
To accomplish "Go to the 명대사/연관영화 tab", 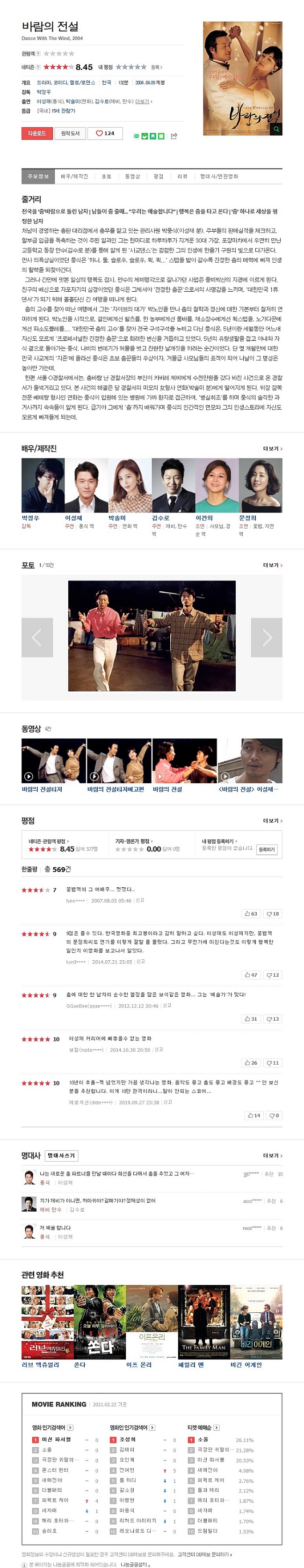I will tap(219, 177).
